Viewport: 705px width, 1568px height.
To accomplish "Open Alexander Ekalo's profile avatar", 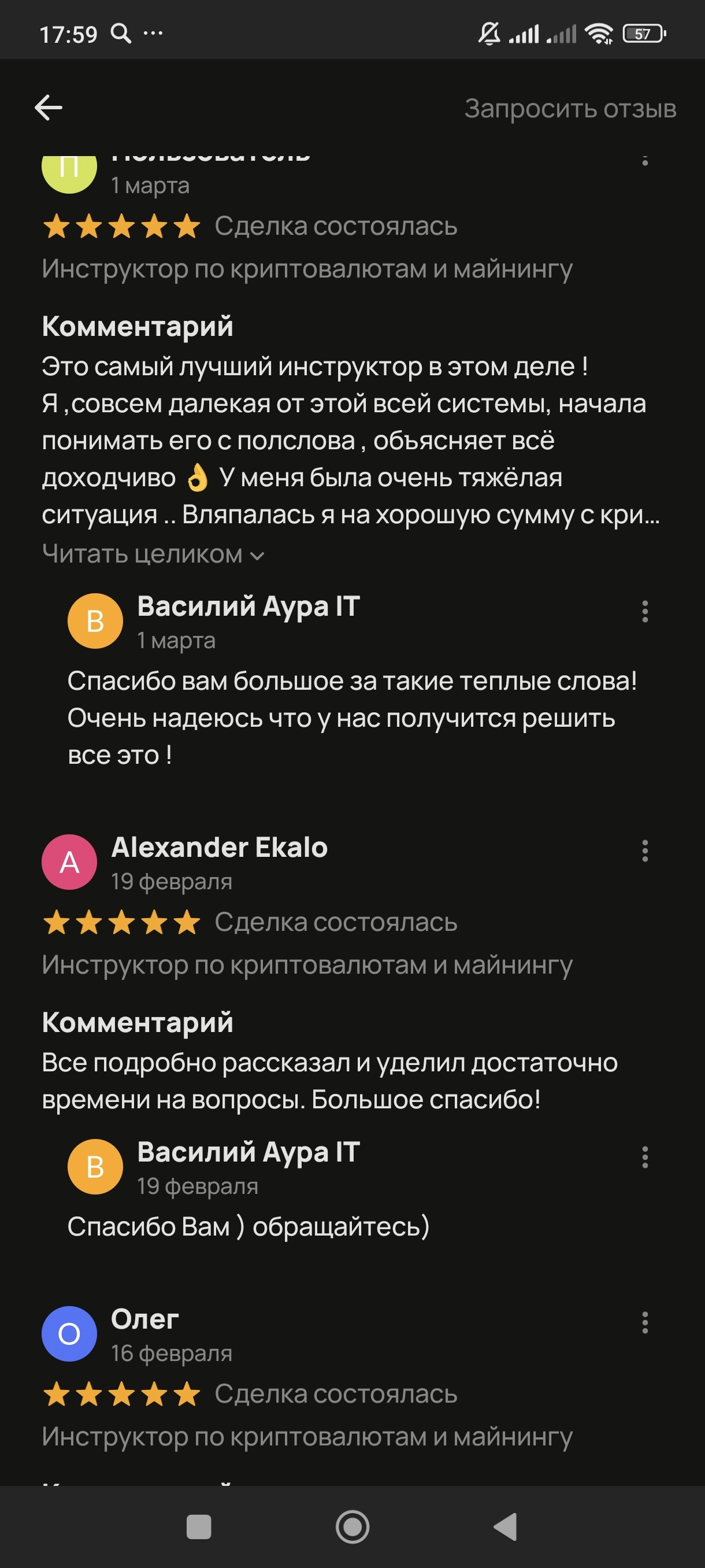I will [x=69, y=862].
